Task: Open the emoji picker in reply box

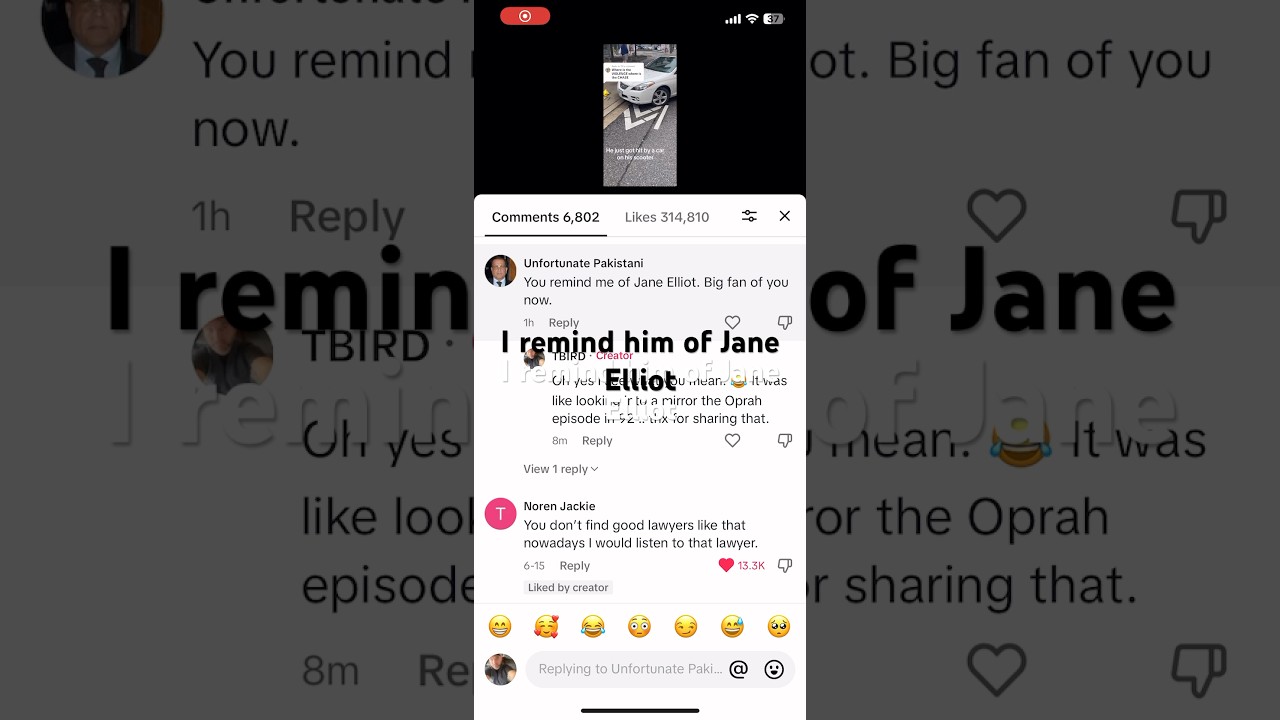Action: pos(774,669)
